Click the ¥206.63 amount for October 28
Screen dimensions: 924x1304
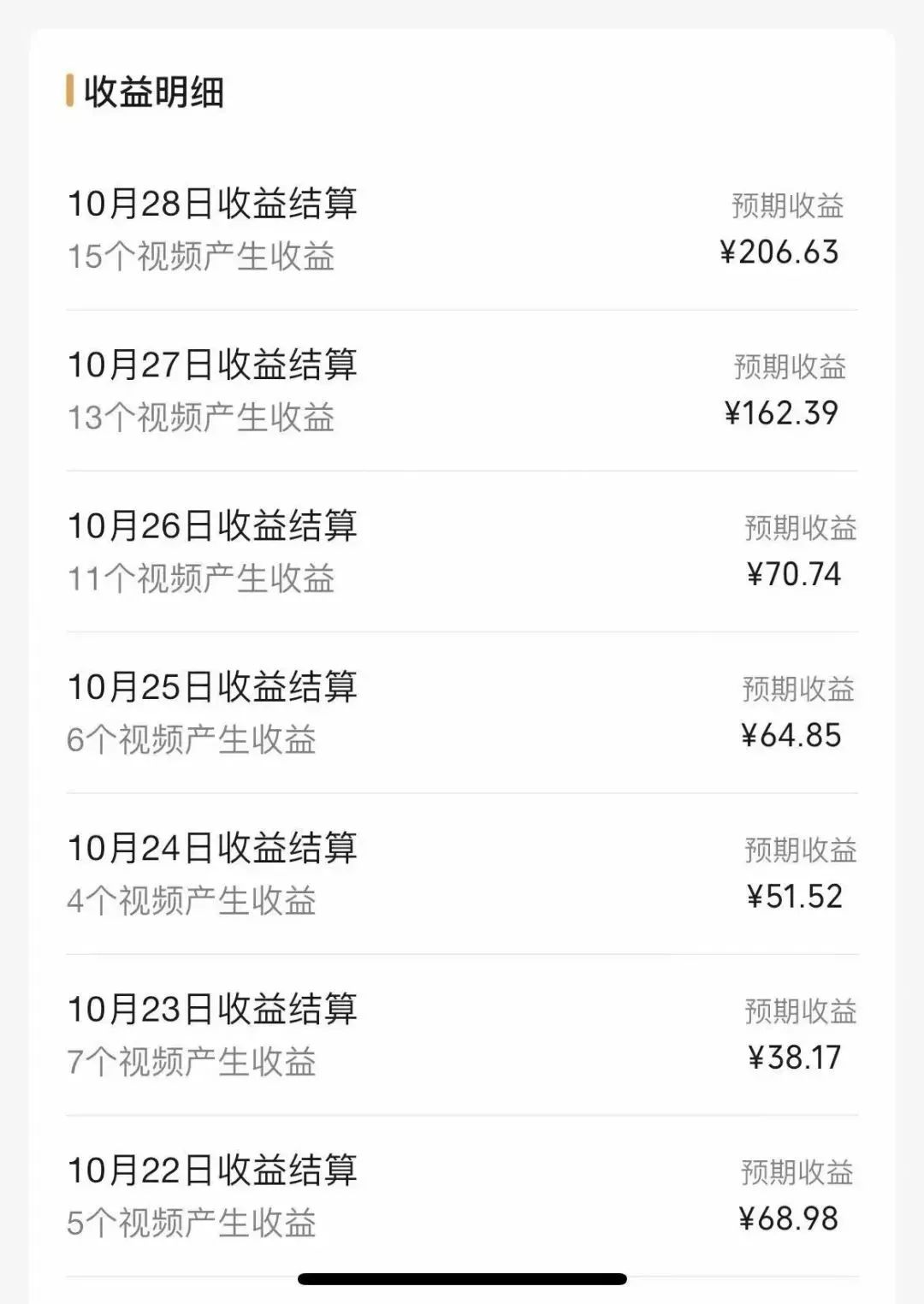pos(781,253)
